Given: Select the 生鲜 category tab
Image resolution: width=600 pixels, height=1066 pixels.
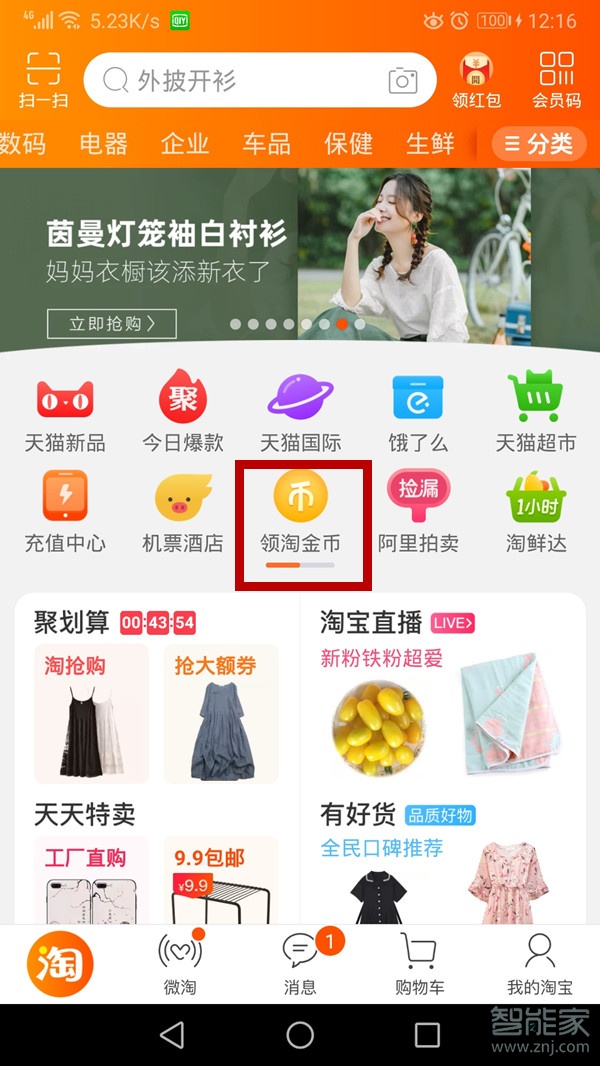Looking at the screenshot, I should click(x=431, y=143).
